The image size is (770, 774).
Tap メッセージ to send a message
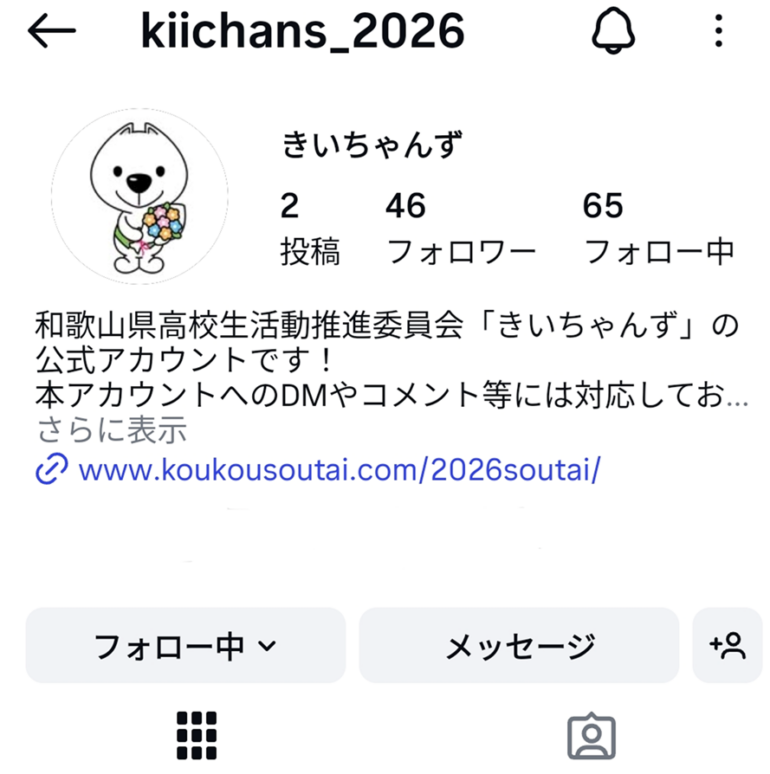(x=519, y=646)
